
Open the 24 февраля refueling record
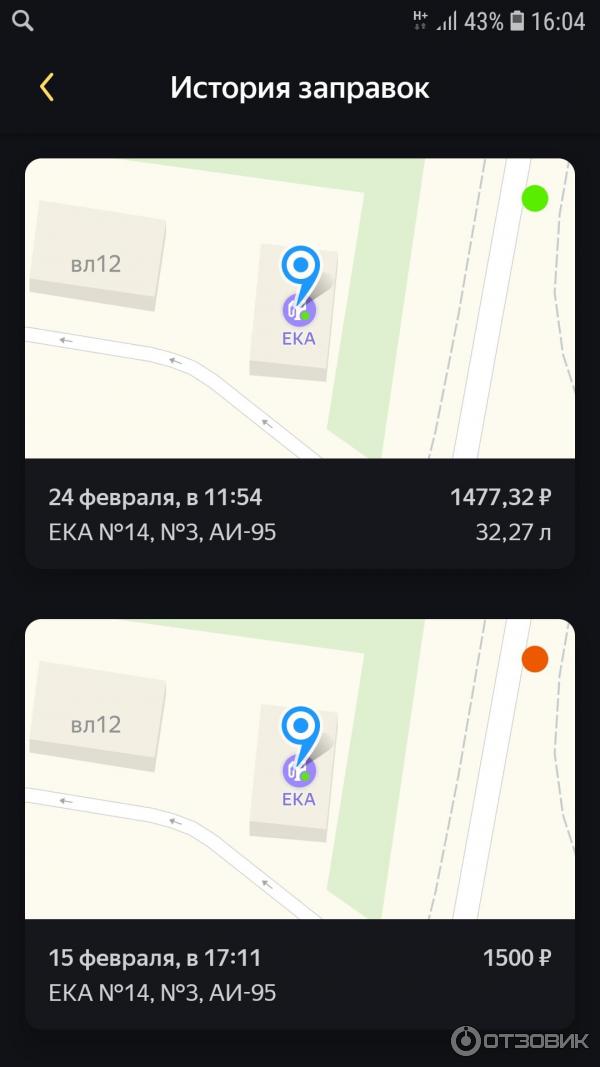coord(299,514)
